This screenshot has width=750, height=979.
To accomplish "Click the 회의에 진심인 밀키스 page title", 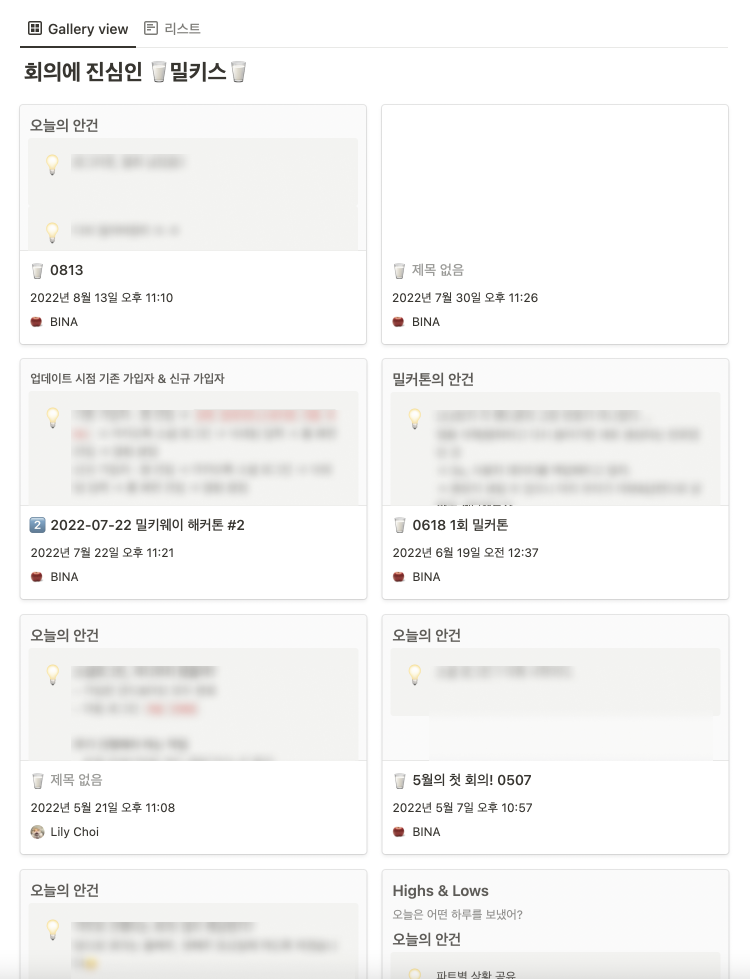I will 130,73.
